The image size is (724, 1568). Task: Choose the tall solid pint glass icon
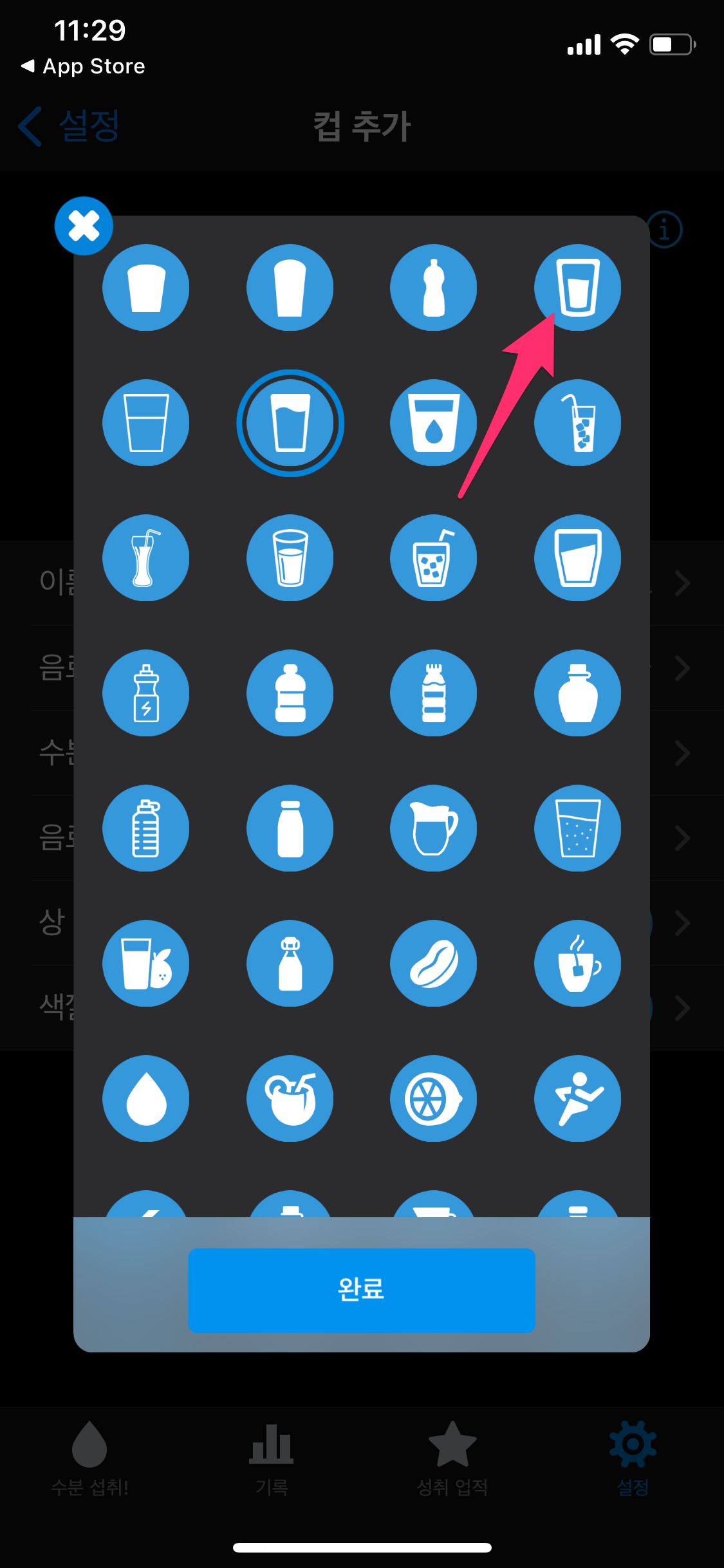(x=290, y=287)
